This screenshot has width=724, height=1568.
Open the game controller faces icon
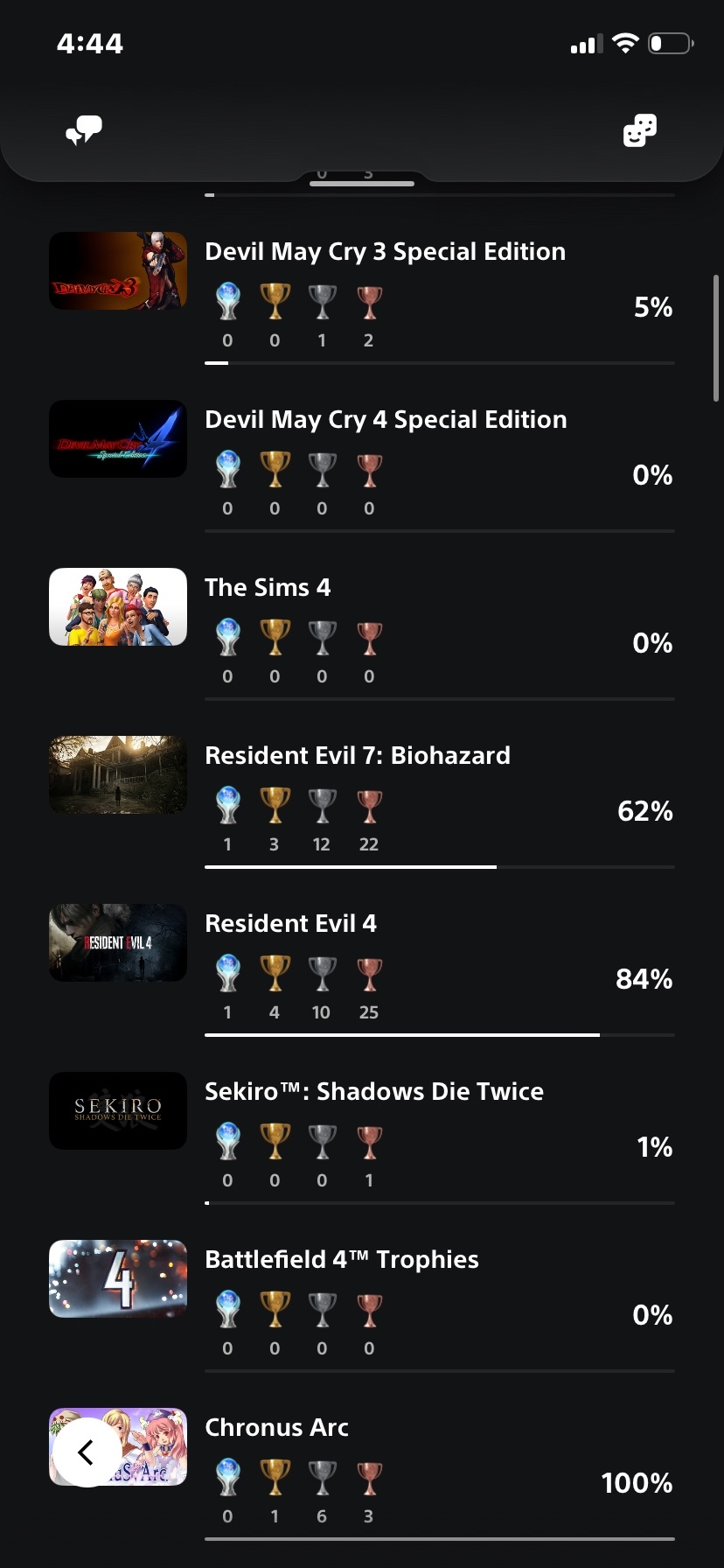[639, 130]
